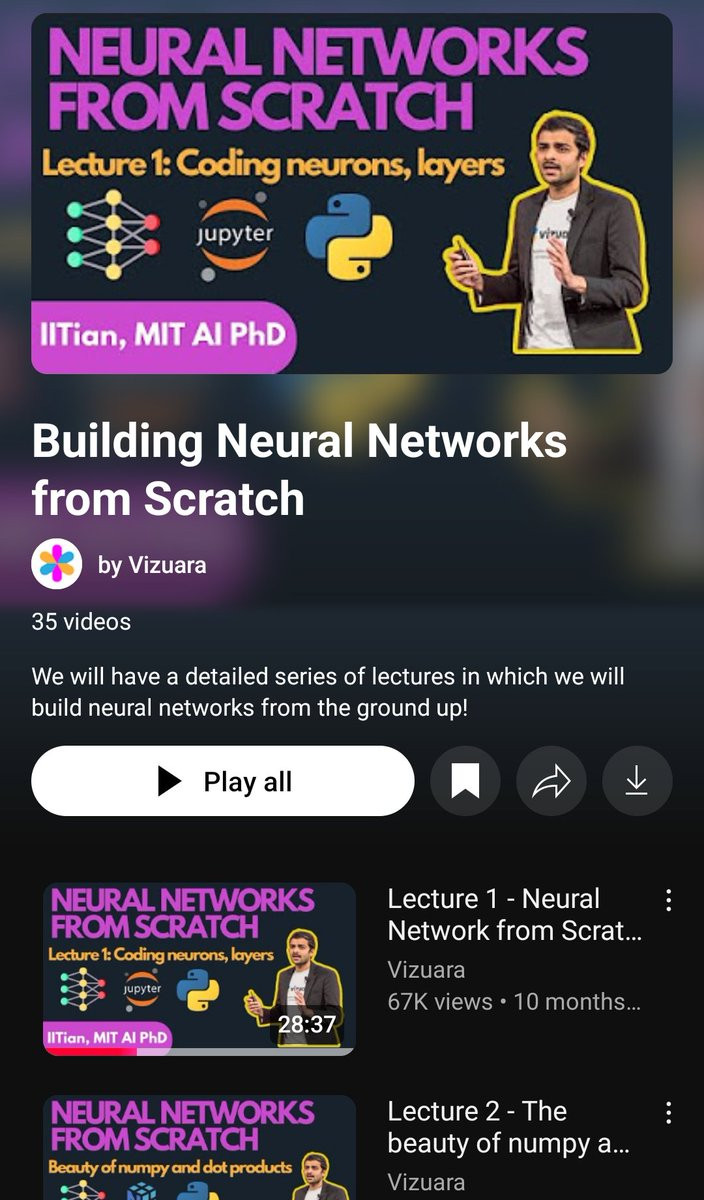Open the Vizuara channel link
This screenshot has height=1200, width=704.
[x=151, y=565]
